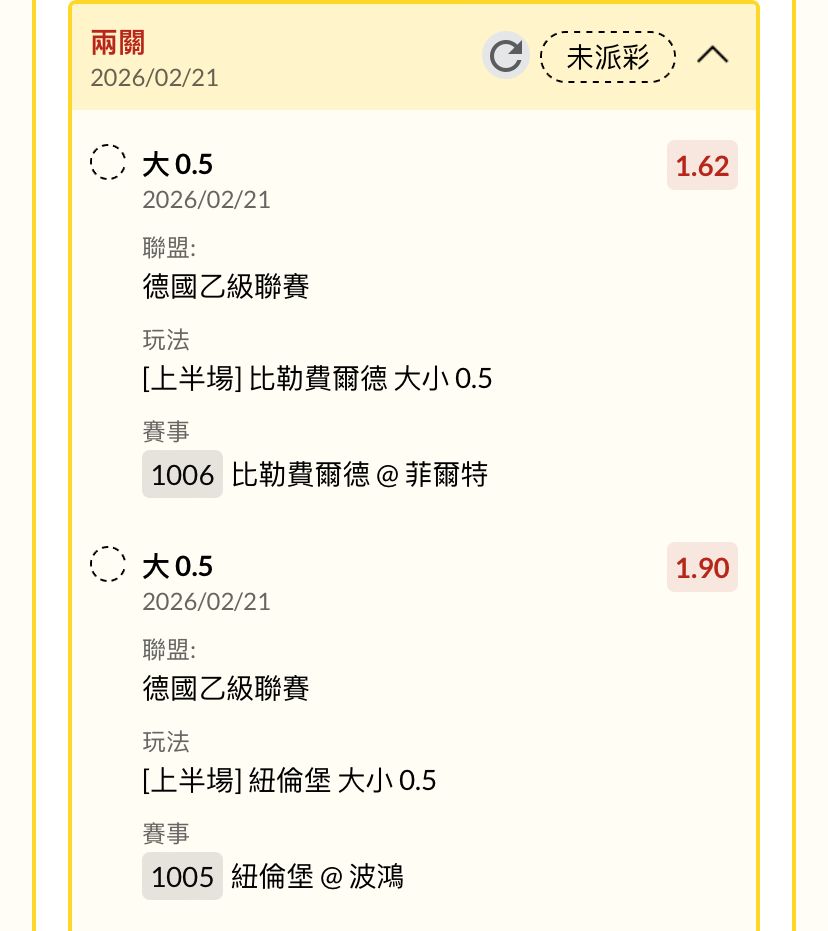Image resolution: width=828 pixels, height=931 pixels.
Task: Refresh the 兩關 bet slip status
Action: click(506, 56)
